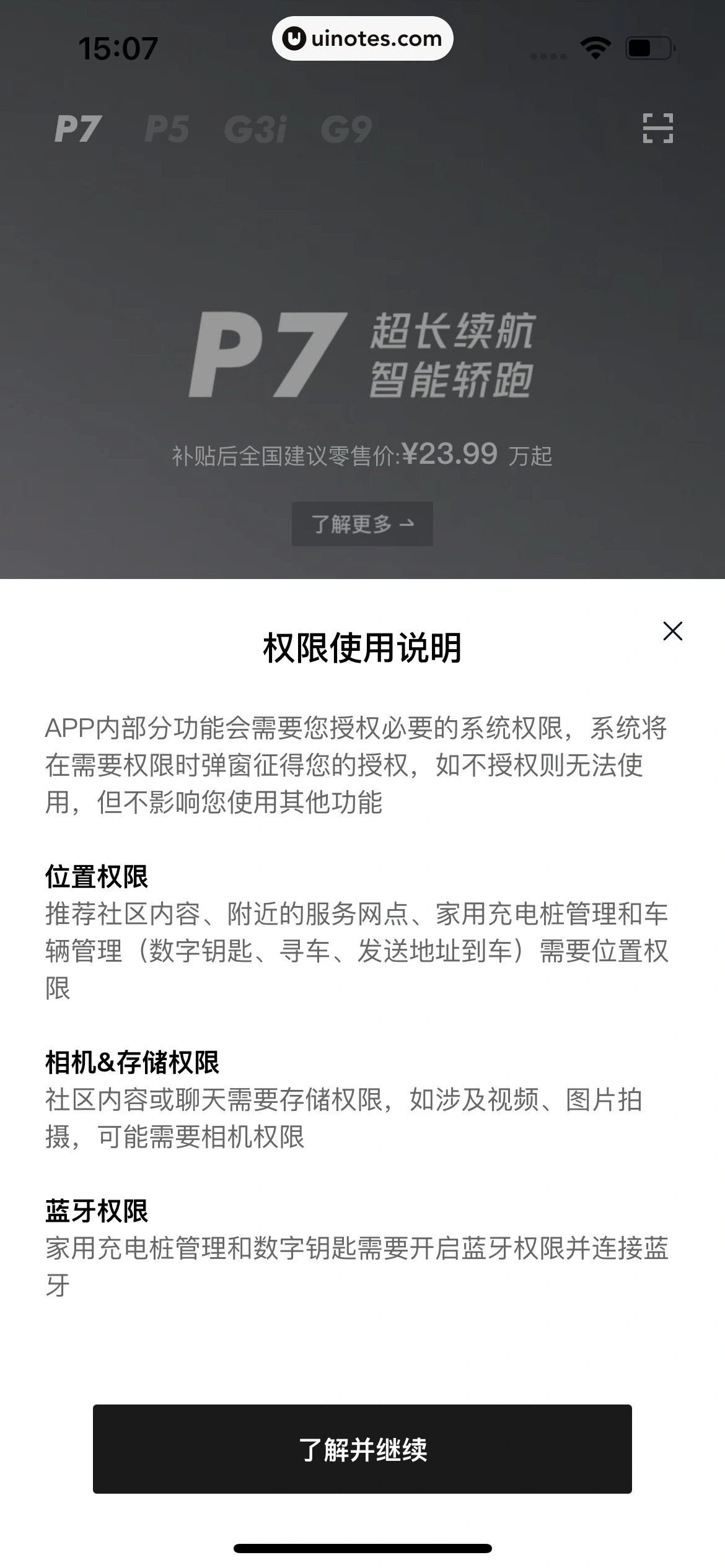Viewport: 725px width, 1568px height.
Task: Close the 权限使用说明 dialog with the X
Action: pos(672,632)
